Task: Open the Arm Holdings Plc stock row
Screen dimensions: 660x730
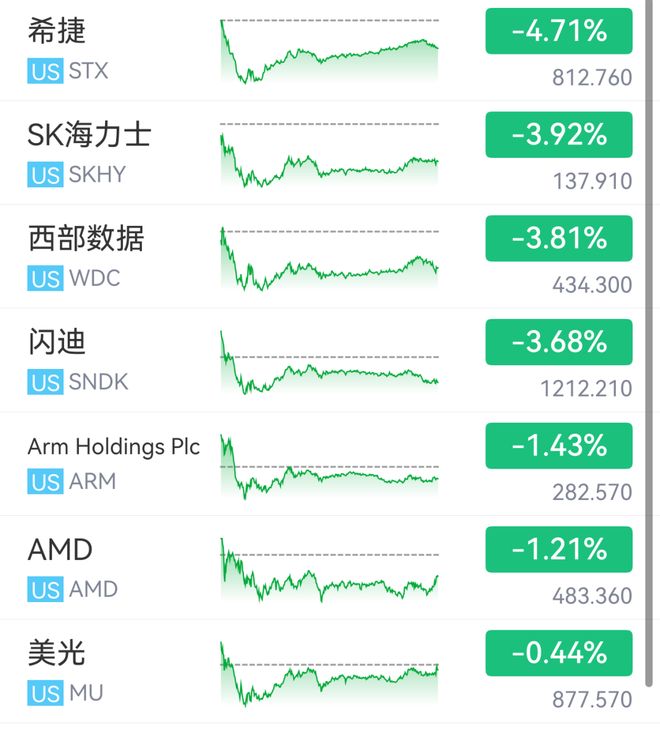Action: click(323, 464)
